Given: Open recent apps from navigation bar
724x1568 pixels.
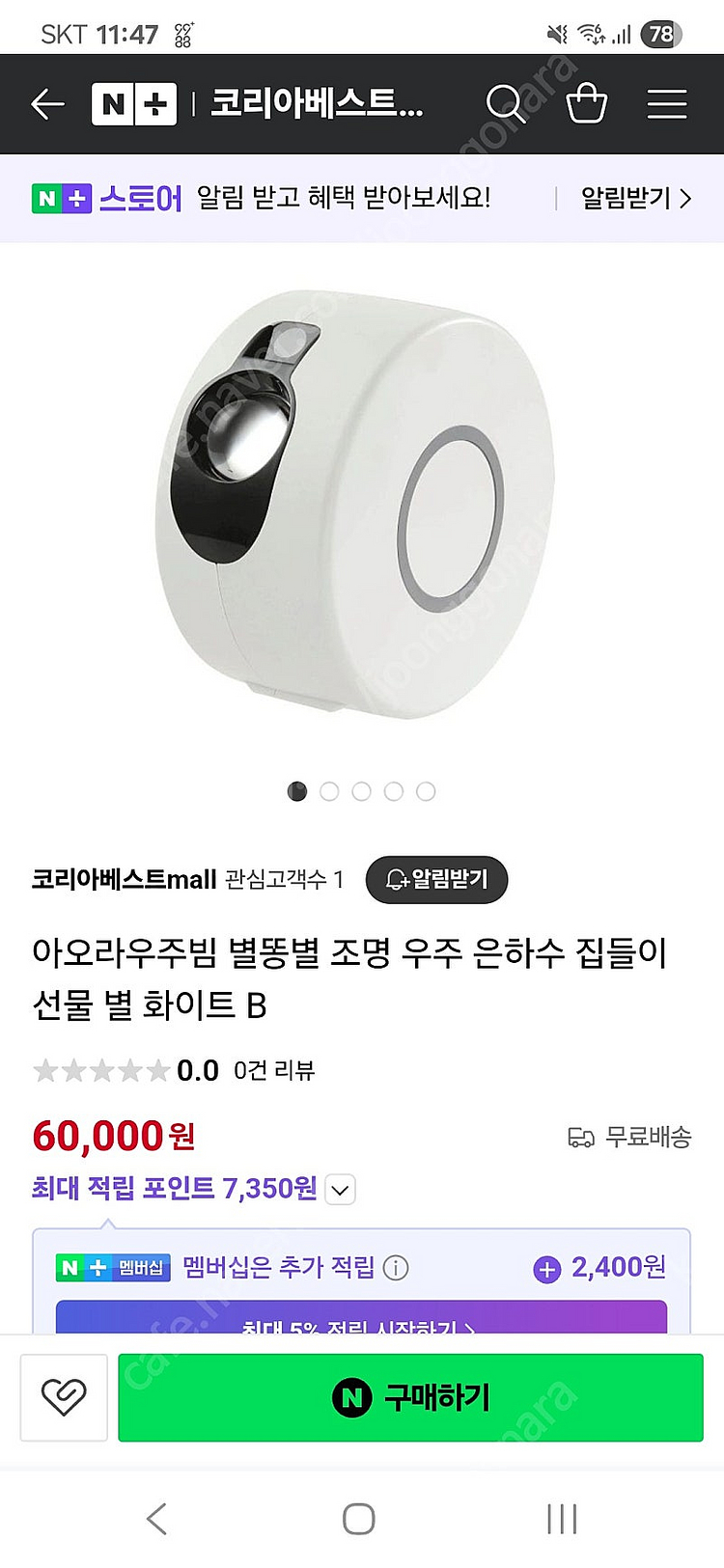Looking at the screenshot, I should click(562, 1519).
